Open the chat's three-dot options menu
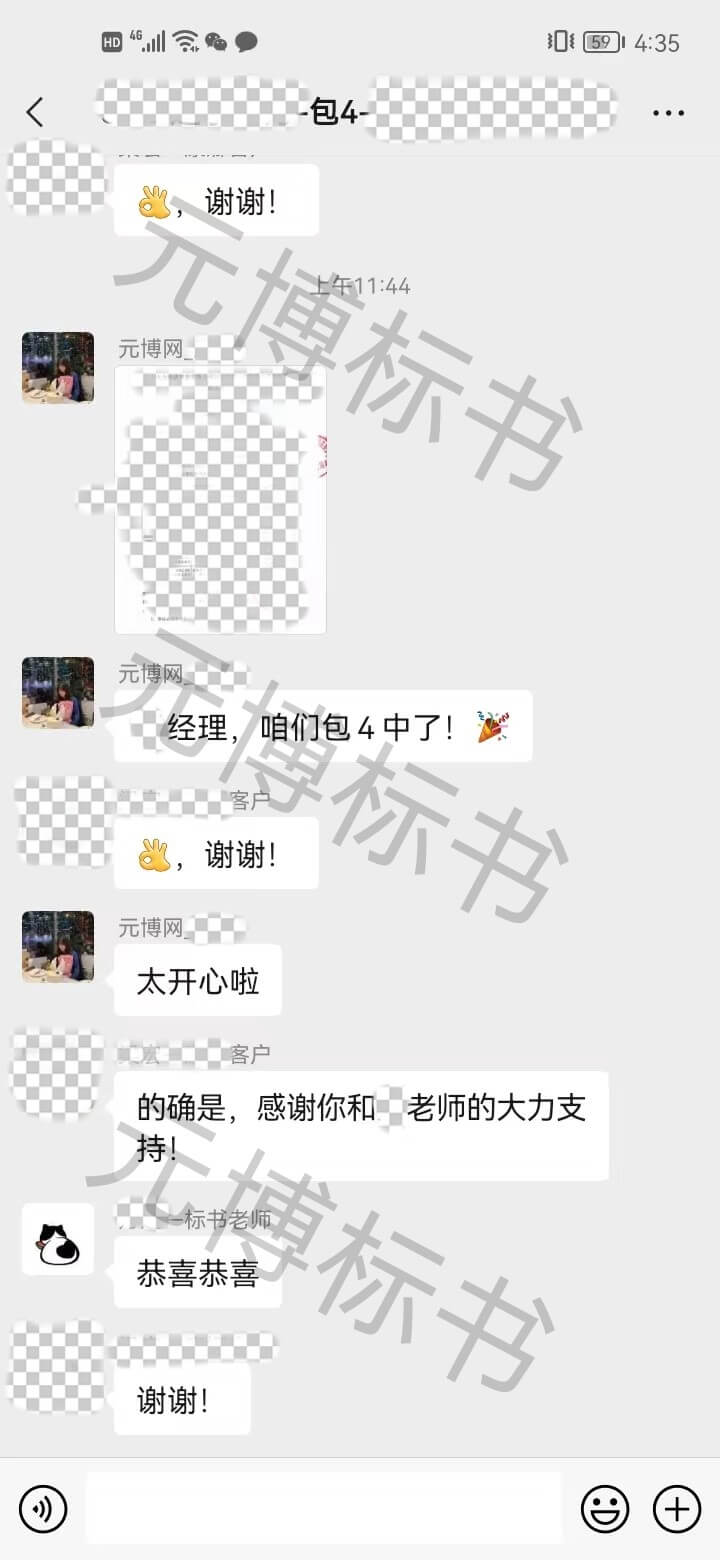The width and height of the screenshot is (720, 1560). click(668, 113)
